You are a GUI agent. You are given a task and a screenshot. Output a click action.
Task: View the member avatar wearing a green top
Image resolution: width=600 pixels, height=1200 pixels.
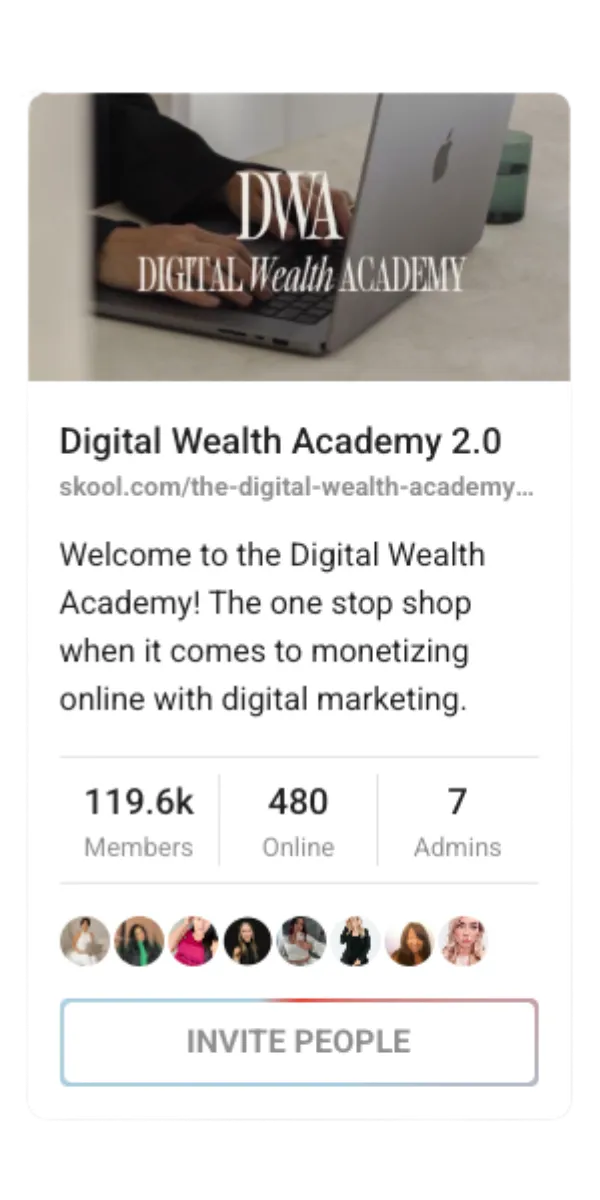[x=139, y=941]
